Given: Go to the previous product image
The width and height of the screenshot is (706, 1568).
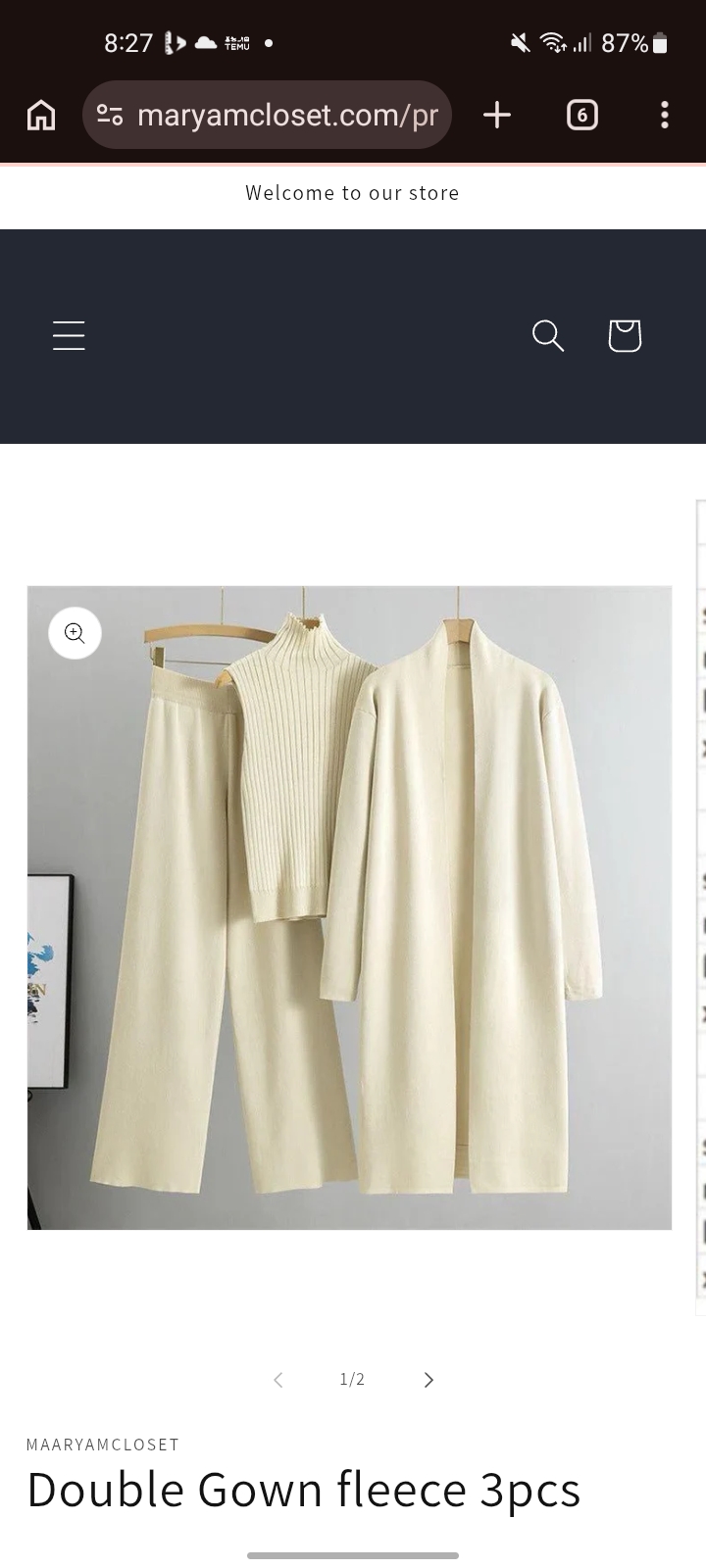Looking at the screenshot, I should point(277,1380).
